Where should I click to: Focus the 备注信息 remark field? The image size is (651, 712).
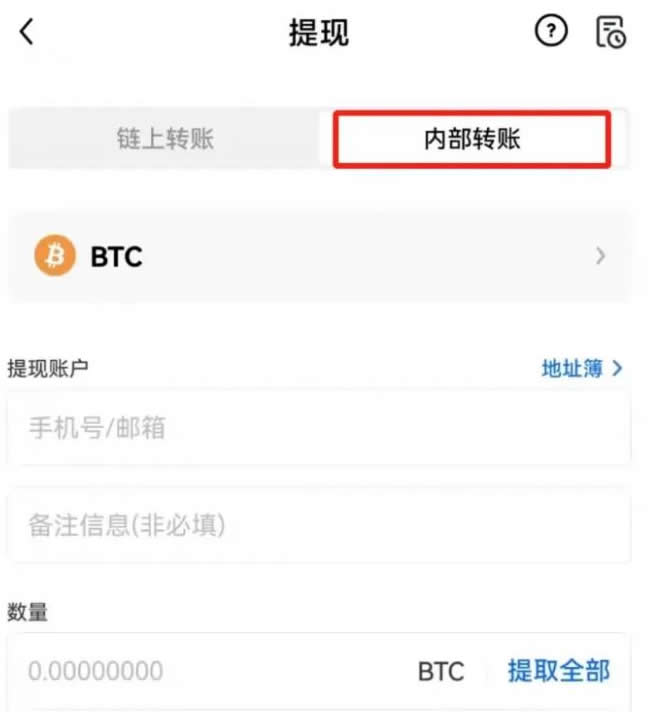pyautogui.click(x=318, y=526)
